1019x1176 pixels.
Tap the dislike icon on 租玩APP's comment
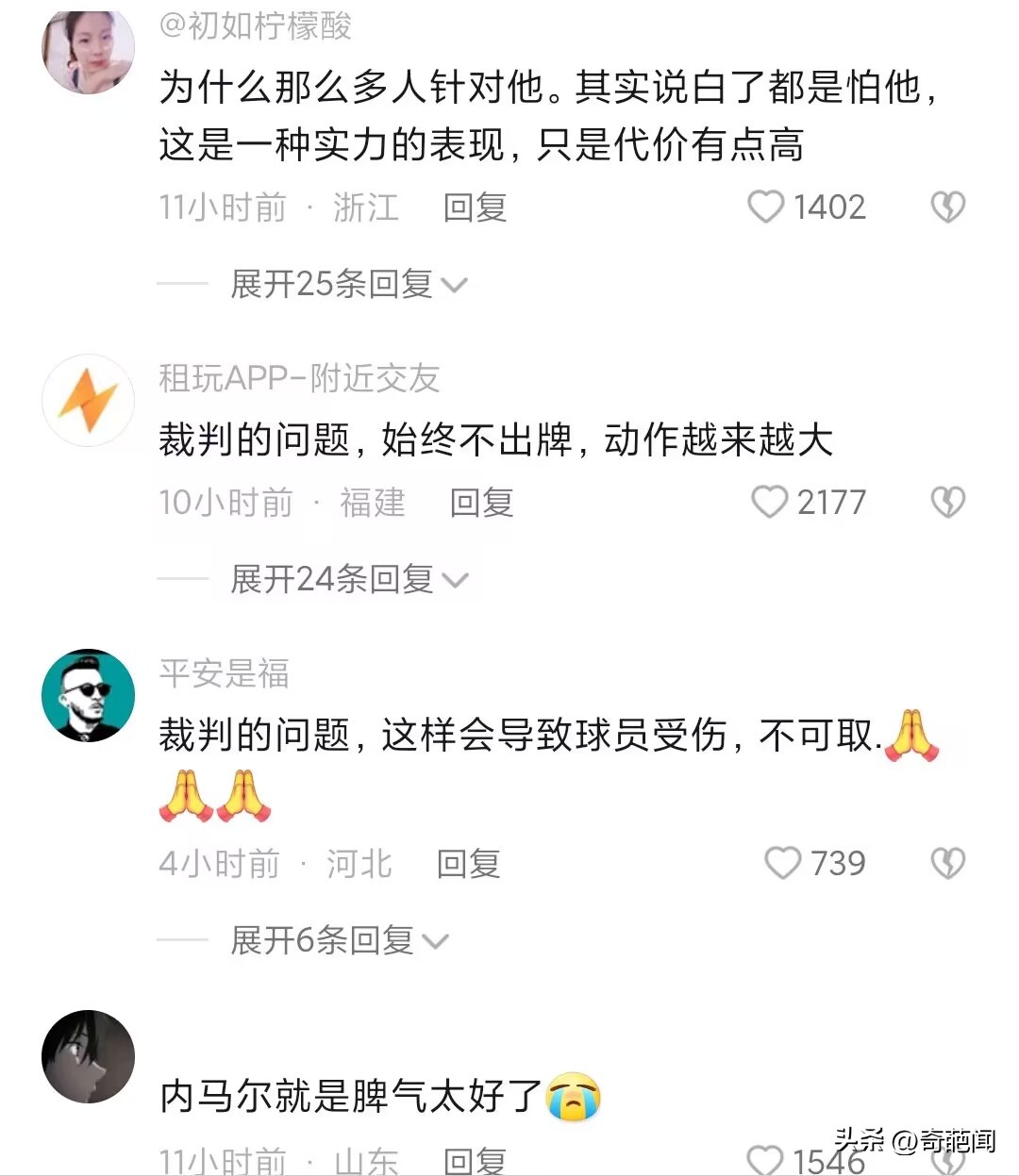(x=946, y=502)
